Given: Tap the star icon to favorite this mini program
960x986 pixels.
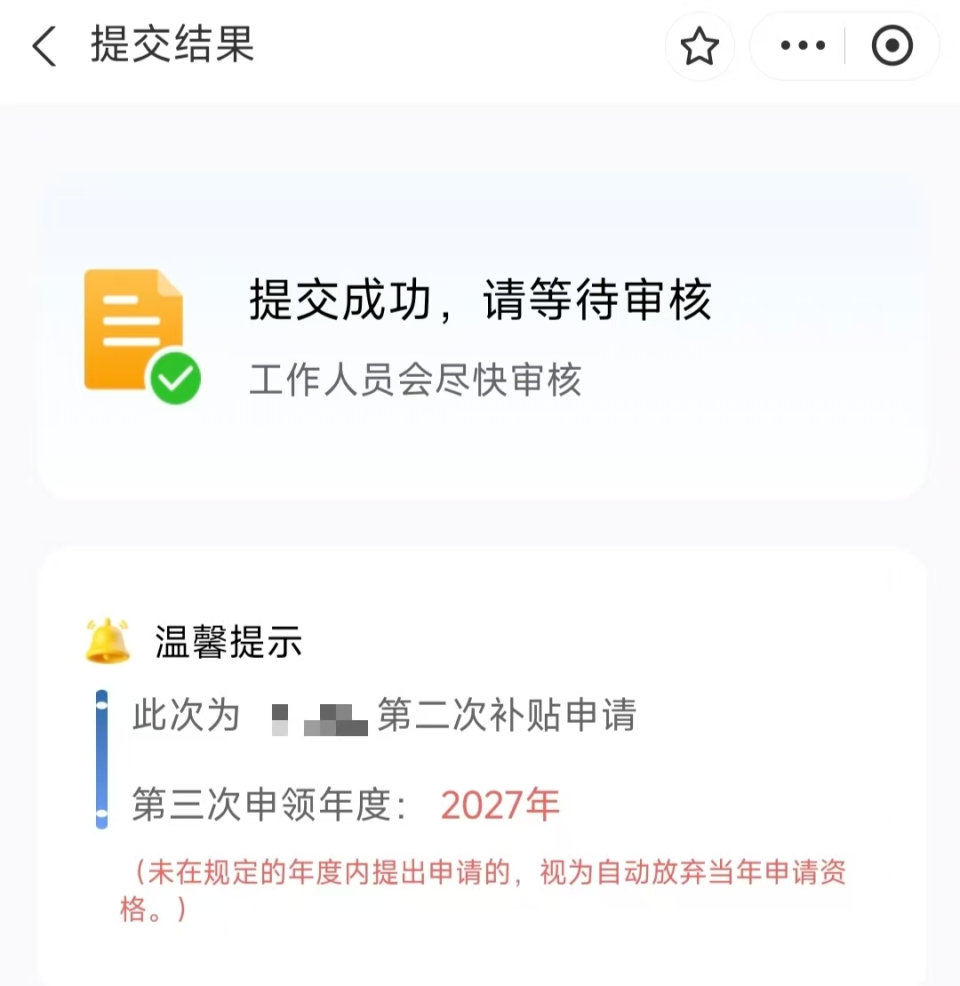Looking at the screenshot, I should coord(699,45).
